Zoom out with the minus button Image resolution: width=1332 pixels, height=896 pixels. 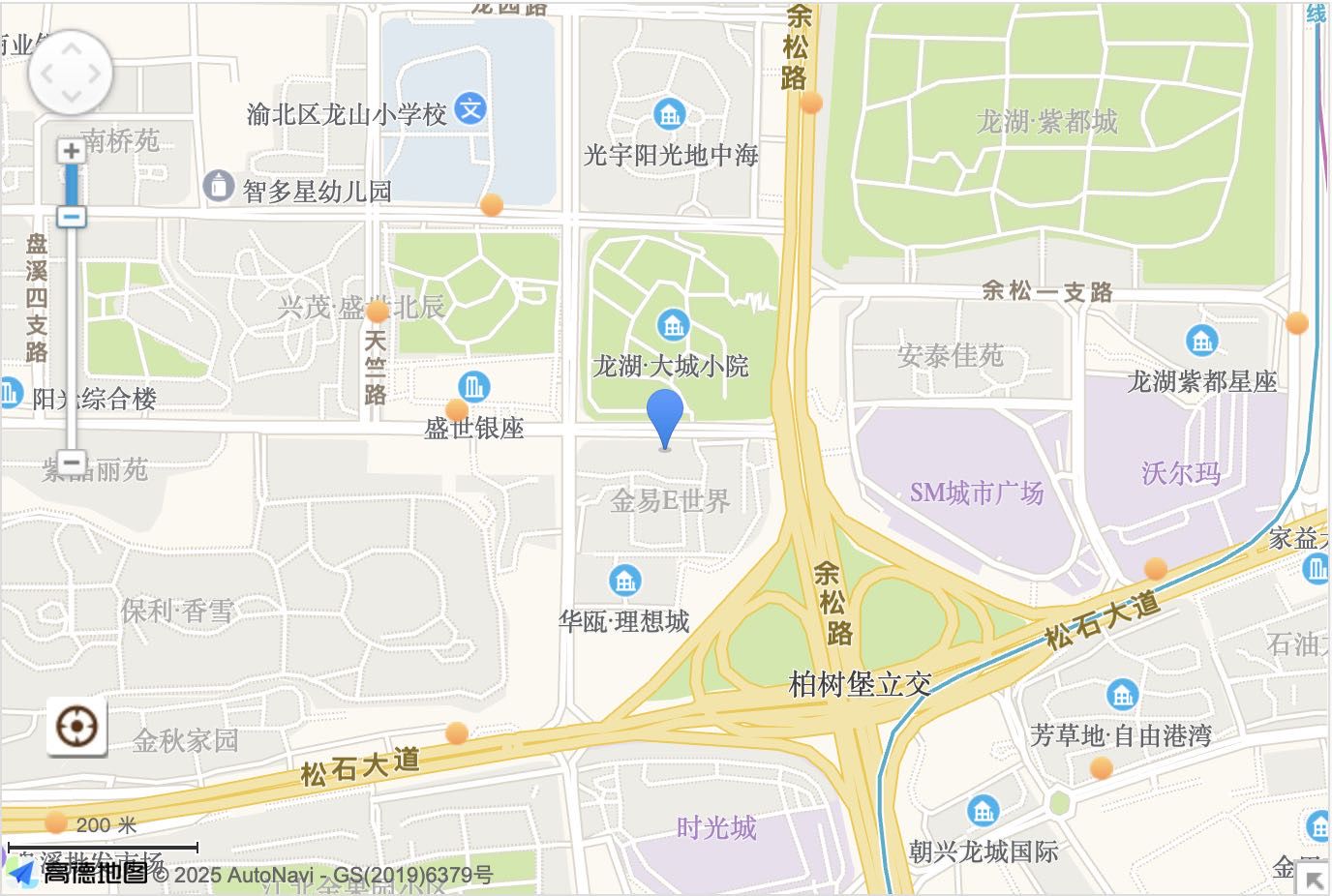71,463
